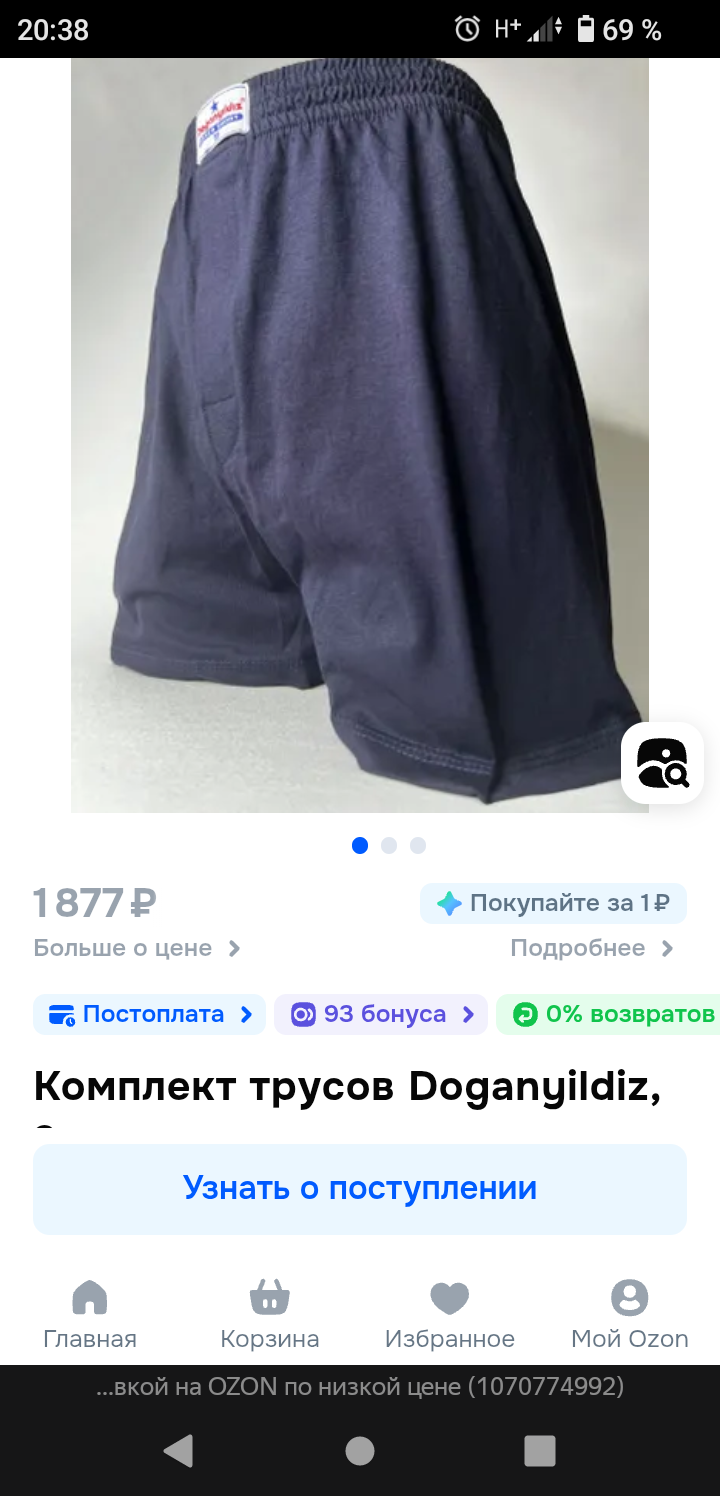Tap the system home button
720x1496 pixels.
coord(360,1450)
